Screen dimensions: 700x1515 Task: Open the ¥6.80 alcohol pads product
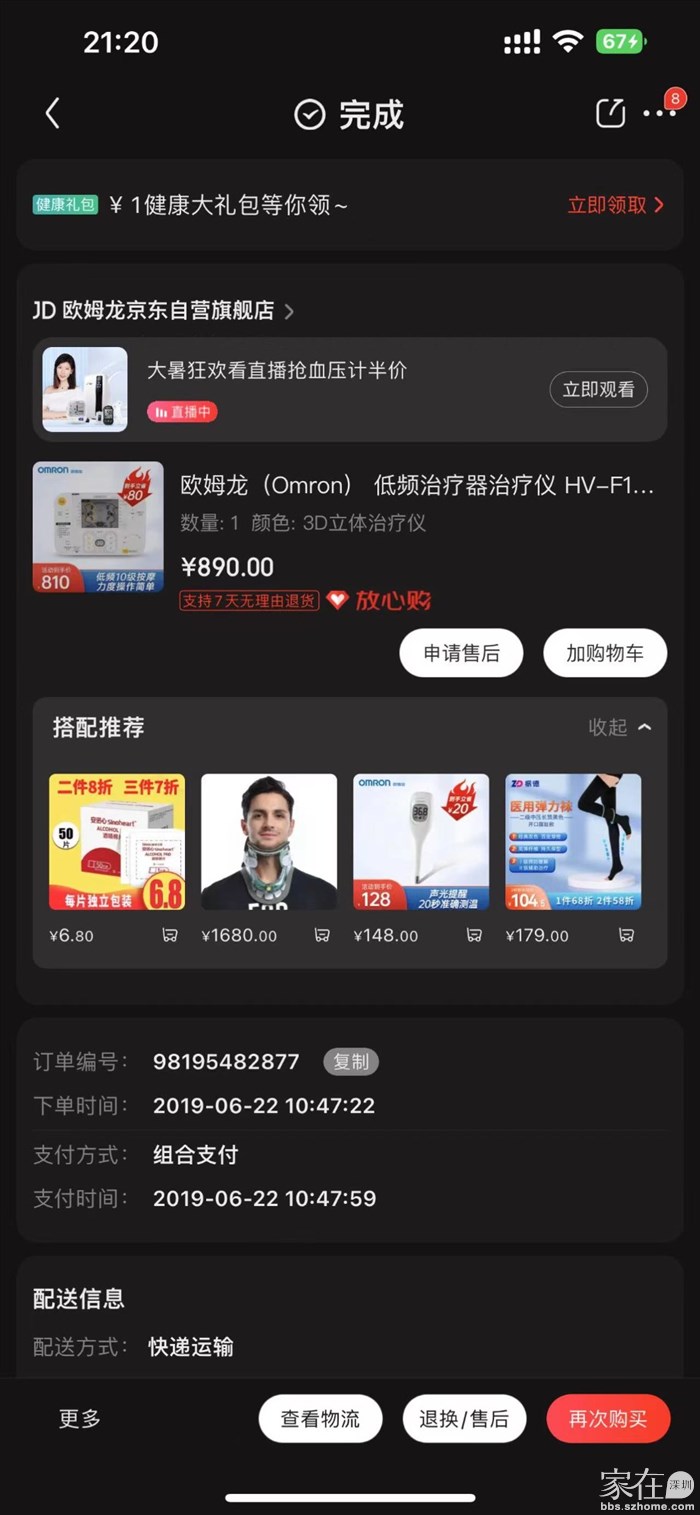tap(117, 841)
